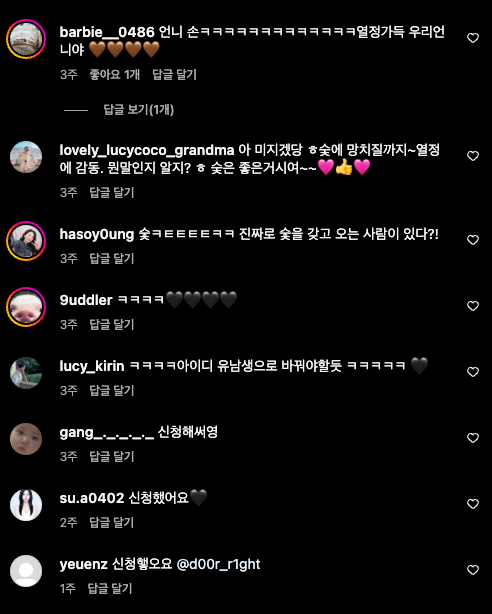
Task: Expand the one reply under barbie__0486's comment
Action: click(x=138, y=110)
